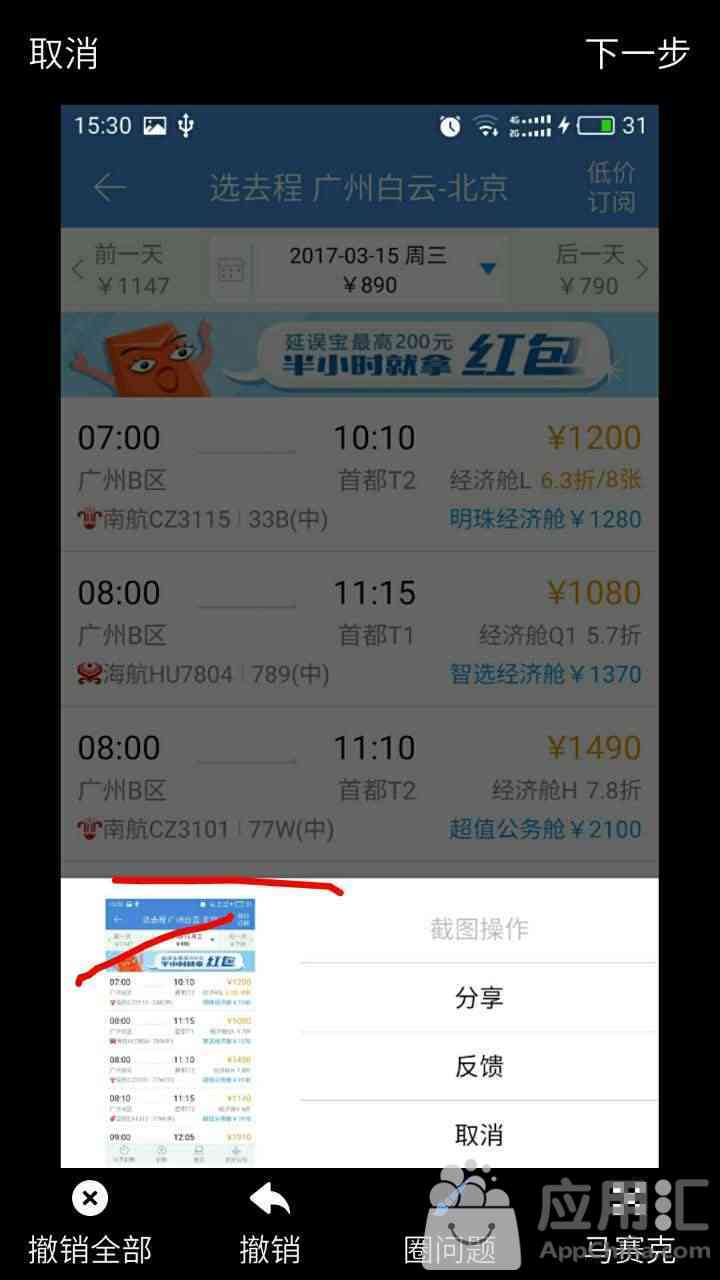
Task: Select the 马赛克 mosaic tool
Action: (x=630, y=1223)
